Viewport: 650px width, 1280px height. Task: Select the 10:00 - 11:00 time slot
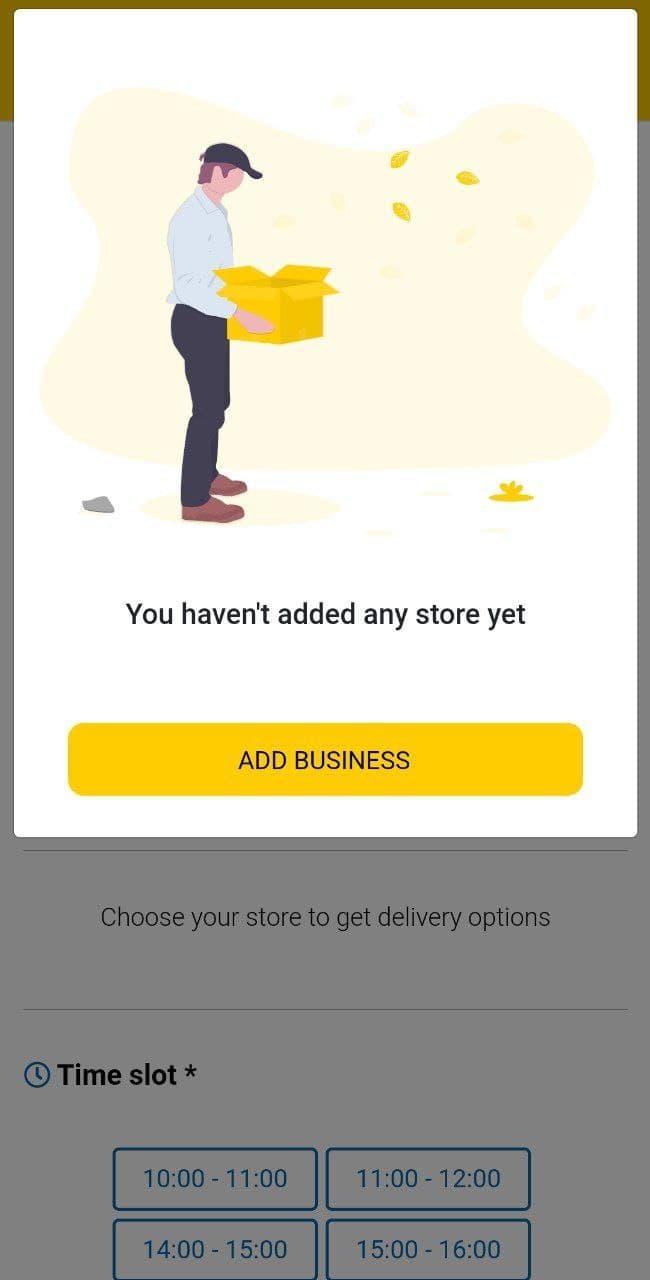[x=215, y=1179]
